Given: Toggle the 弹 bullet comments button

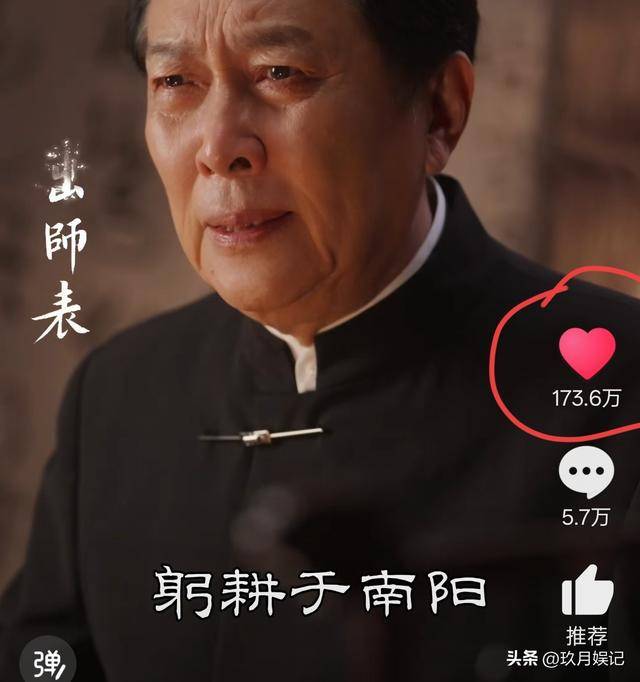Looking at the screenshot, I should click(x=47, y=660).
